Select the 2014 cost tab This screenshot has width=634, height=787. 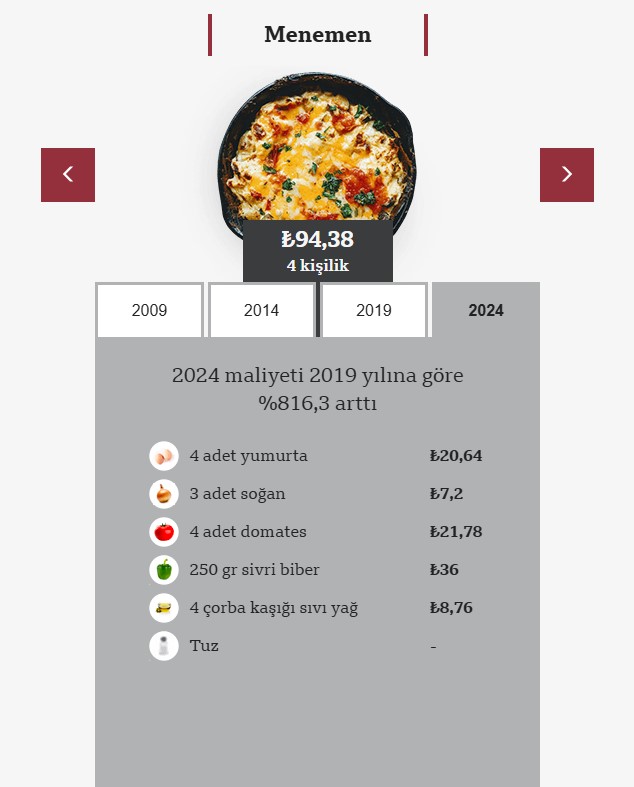click(x=262, y=310)
